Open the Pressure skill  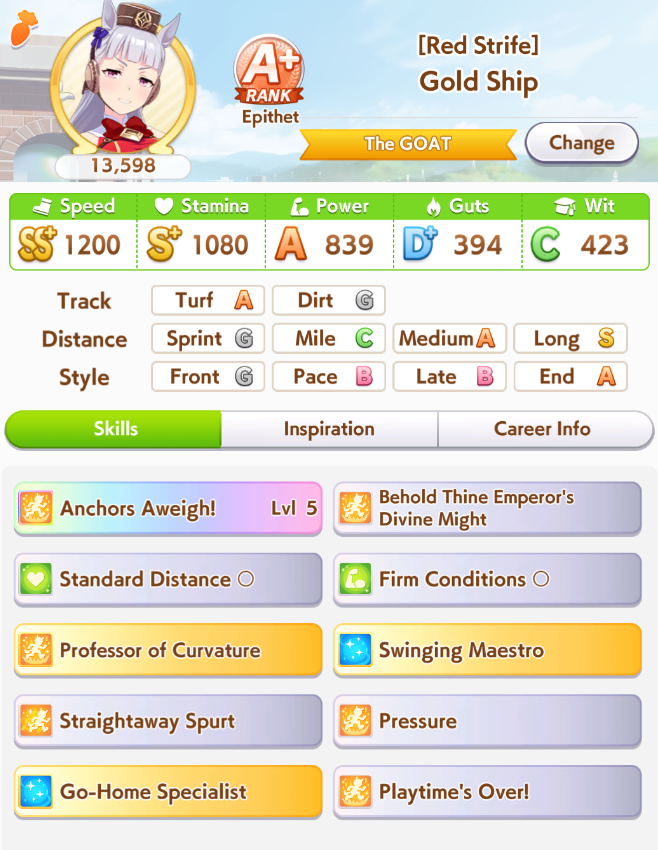click(x=487, y=721)
